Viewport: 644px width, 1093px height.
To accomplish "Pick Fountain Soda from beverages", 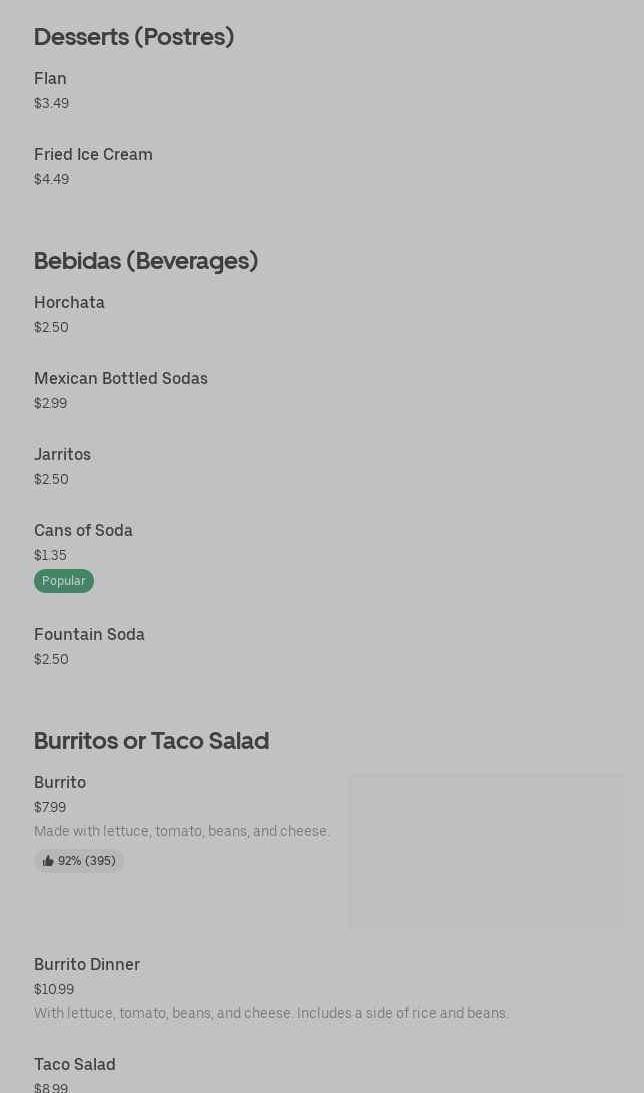I will tap(89, 635).
